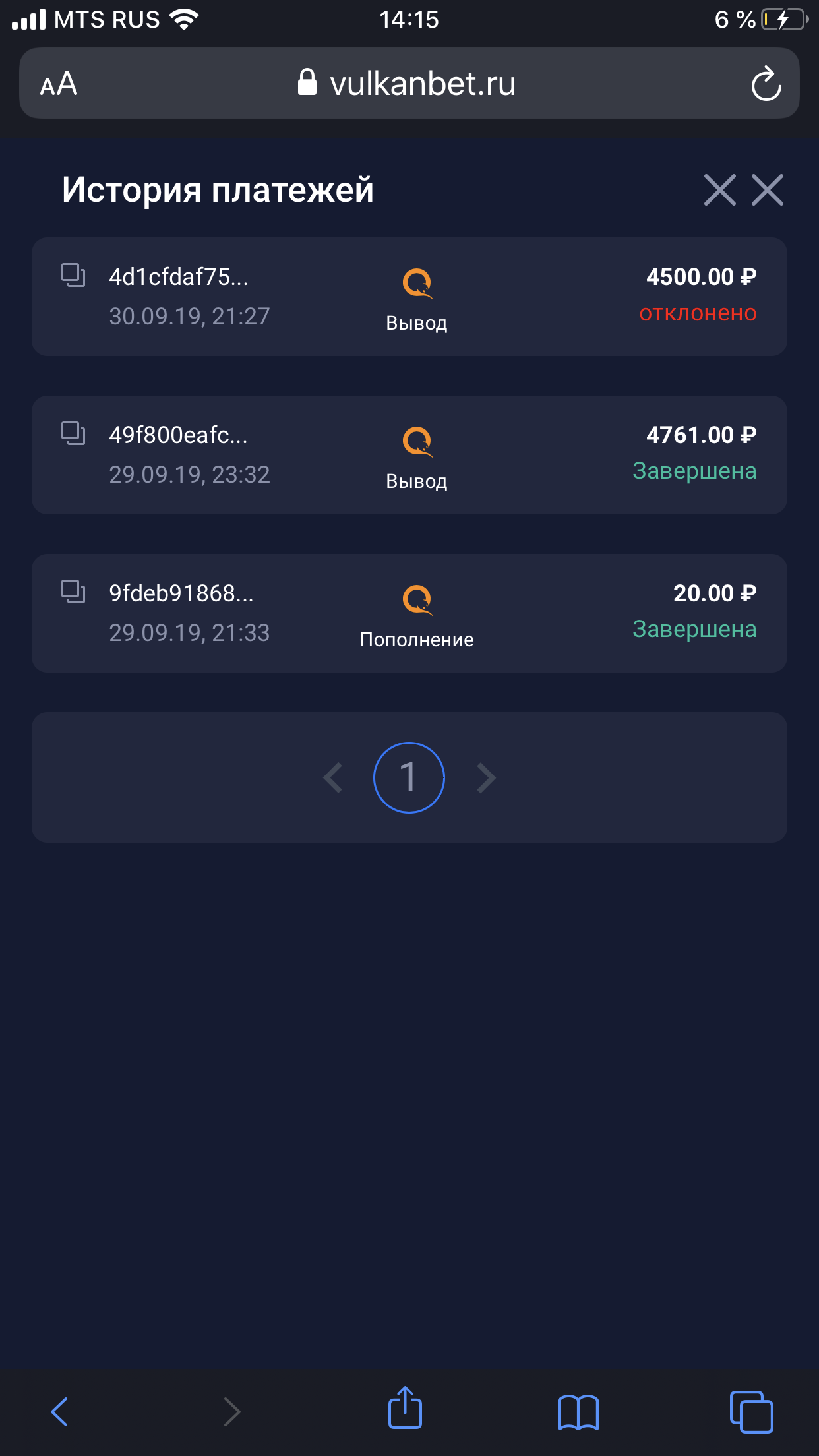
Task: Open the 20.00 ₽ deposit entry
Action: (x=409, y=613)
